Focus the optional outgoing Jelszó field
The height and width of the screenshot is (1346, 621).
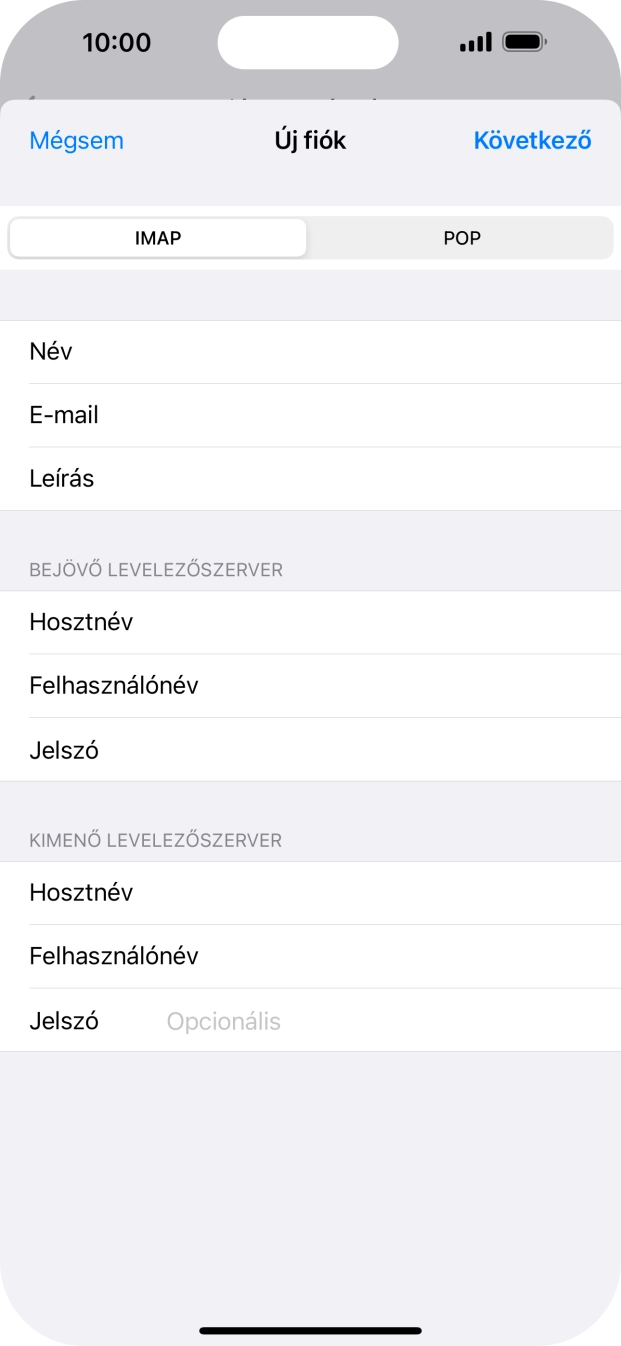380,1021
